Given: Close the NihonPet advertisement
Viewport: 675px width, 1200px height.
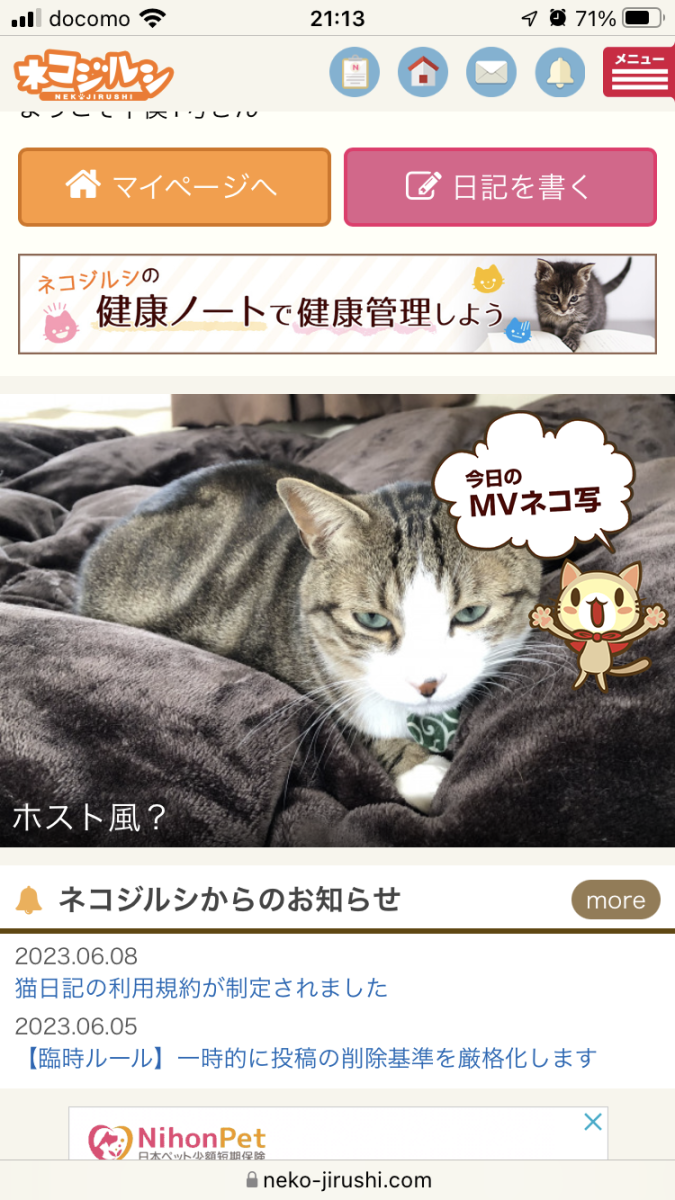Looking at the screenshot, I should tap(593, 1122).
